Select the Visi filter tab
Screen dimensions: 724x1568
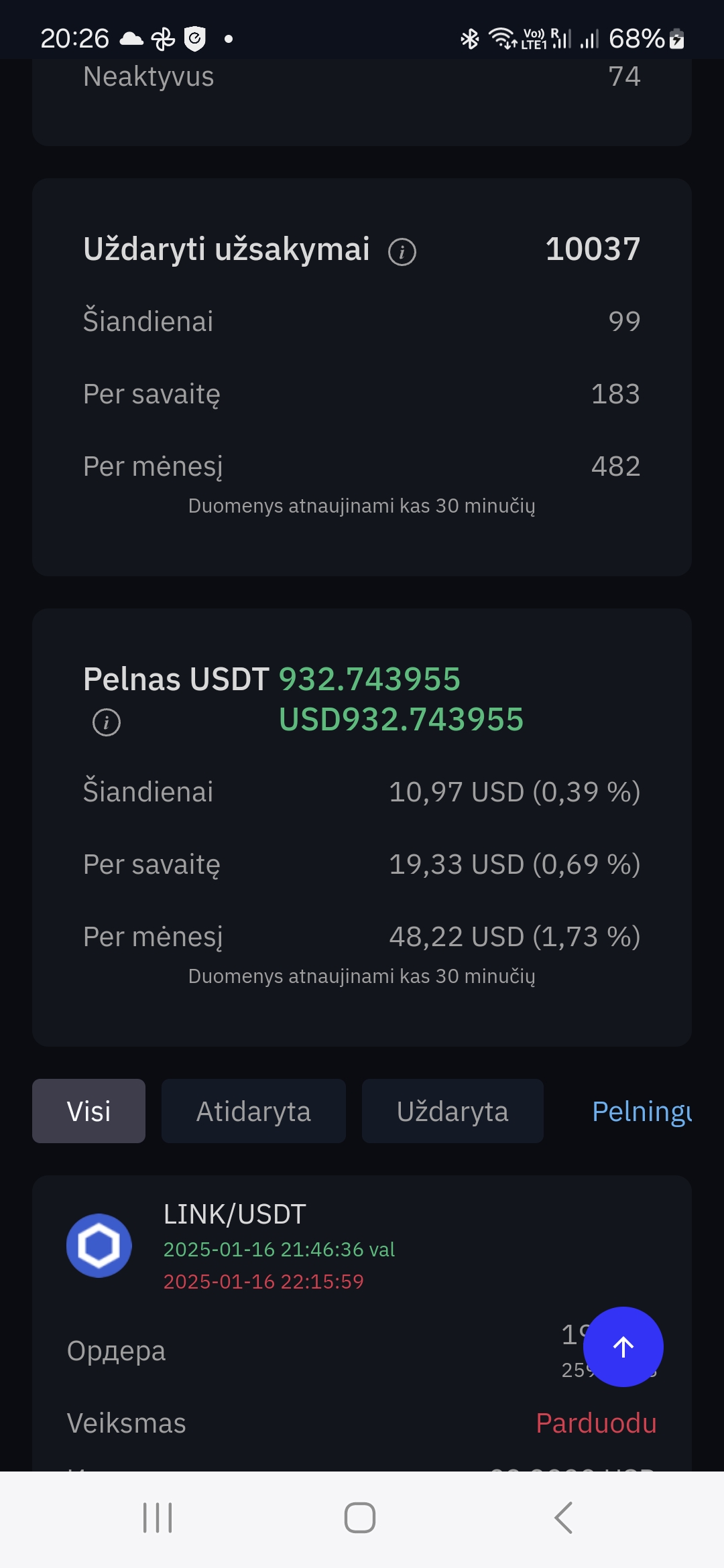click(88, 1111)
